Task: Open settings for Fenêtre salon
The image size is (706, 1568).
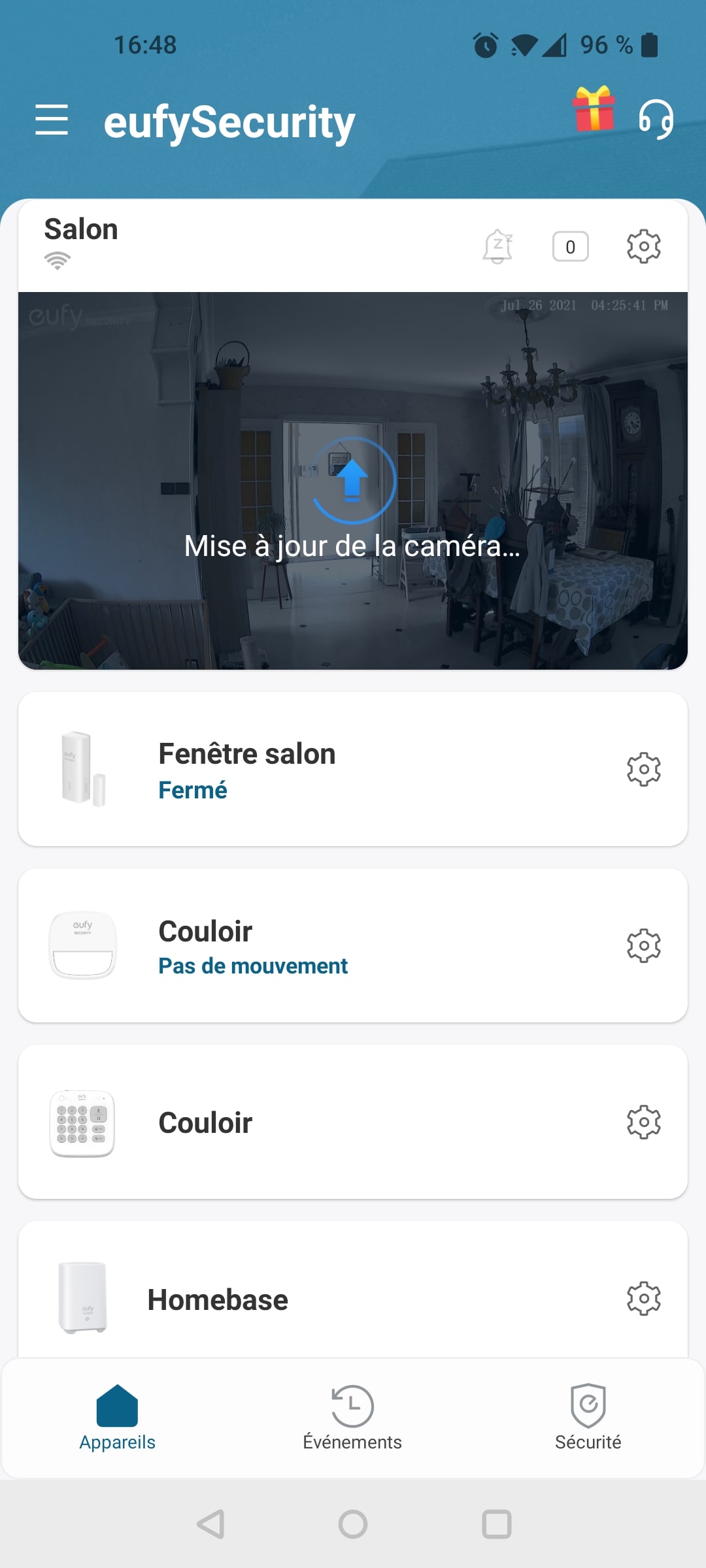Action: coord(644,769)
